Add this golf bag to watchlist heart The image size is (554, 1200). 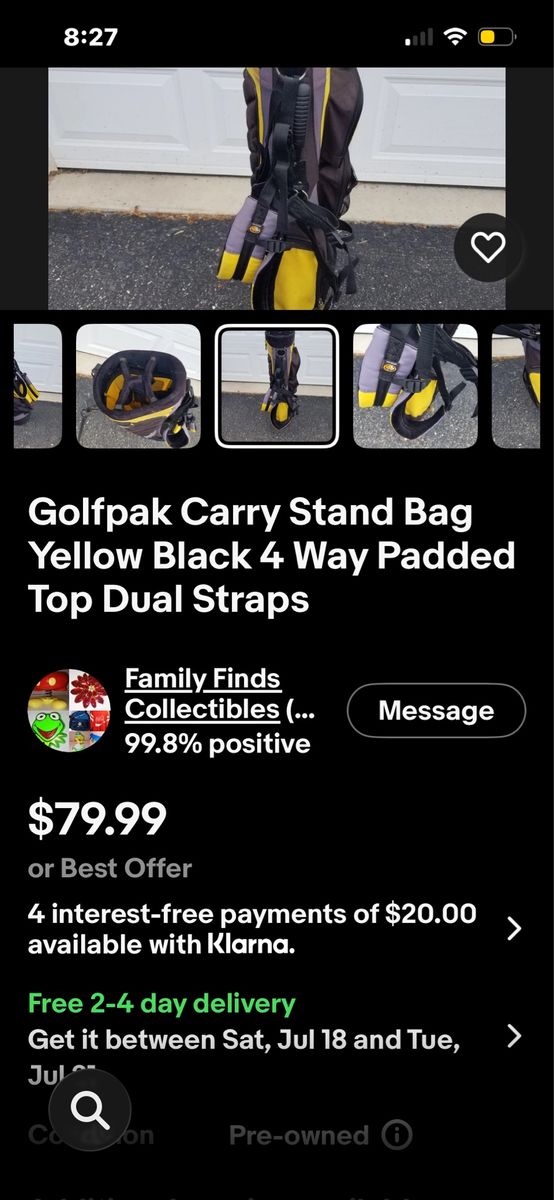click(x=488, y=247)
